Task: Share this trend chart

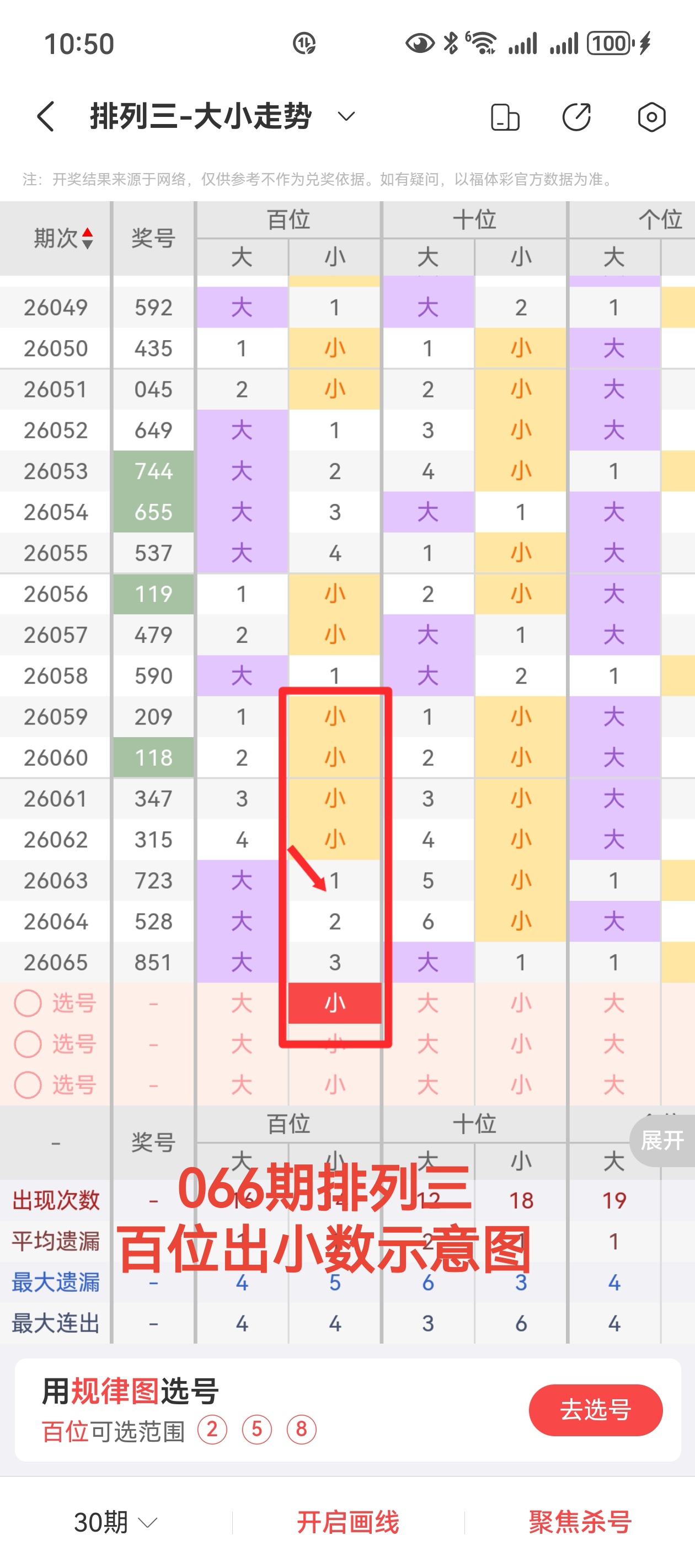Action: click(576, 117)
